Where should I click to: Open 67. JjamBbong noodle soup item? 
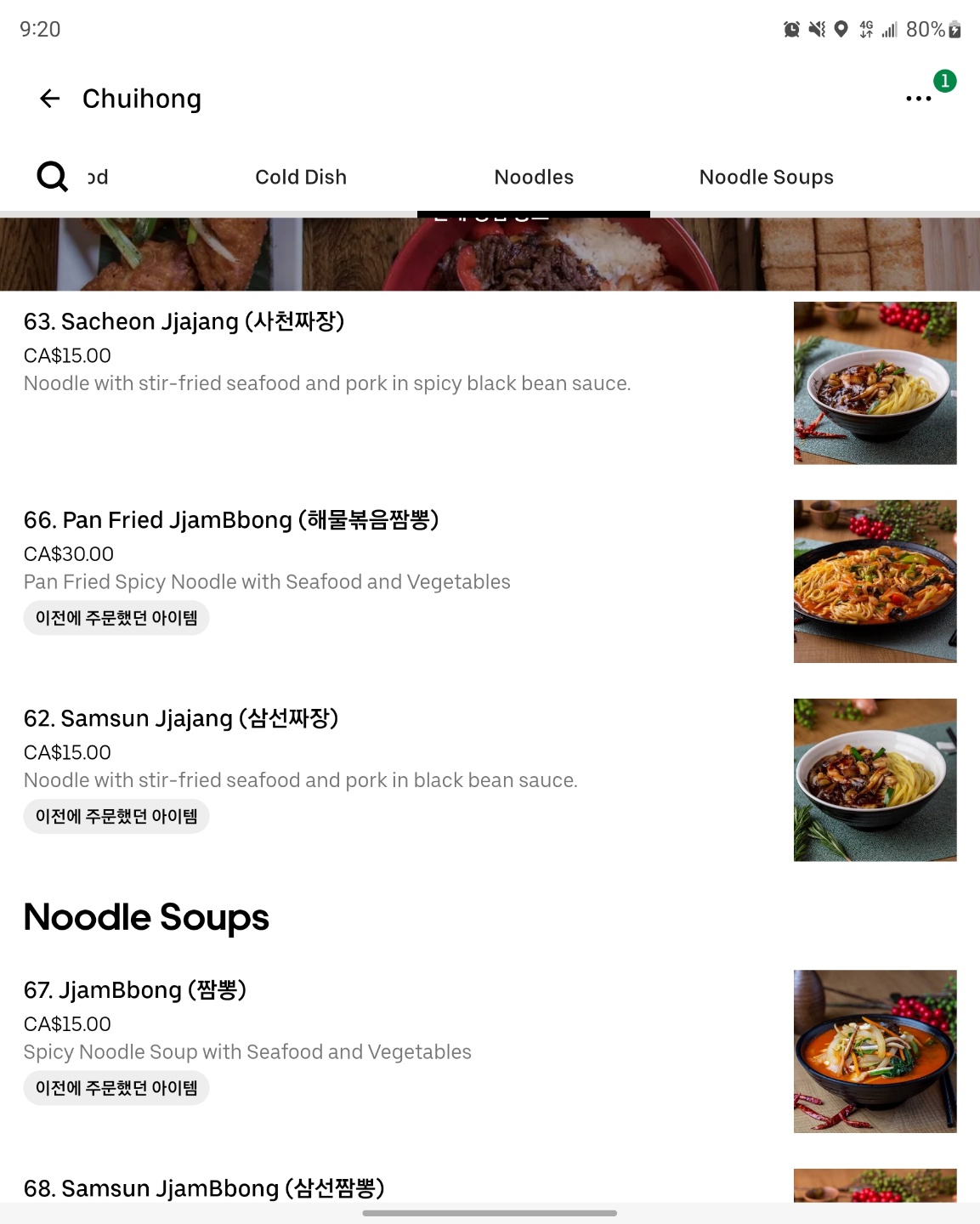click(x=135, y=990)
